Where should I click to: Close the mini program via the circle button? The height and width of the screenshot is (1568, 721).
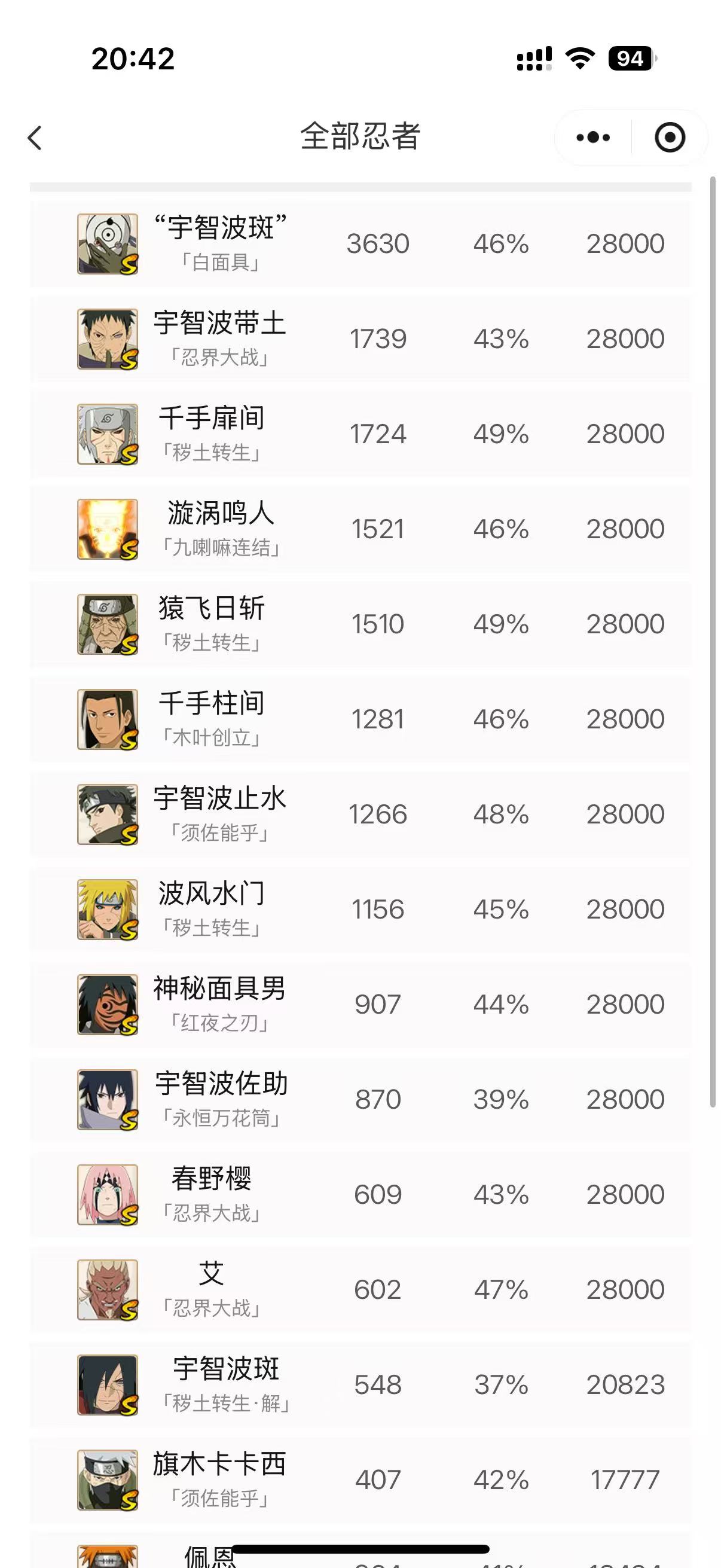tap(670, 138)
